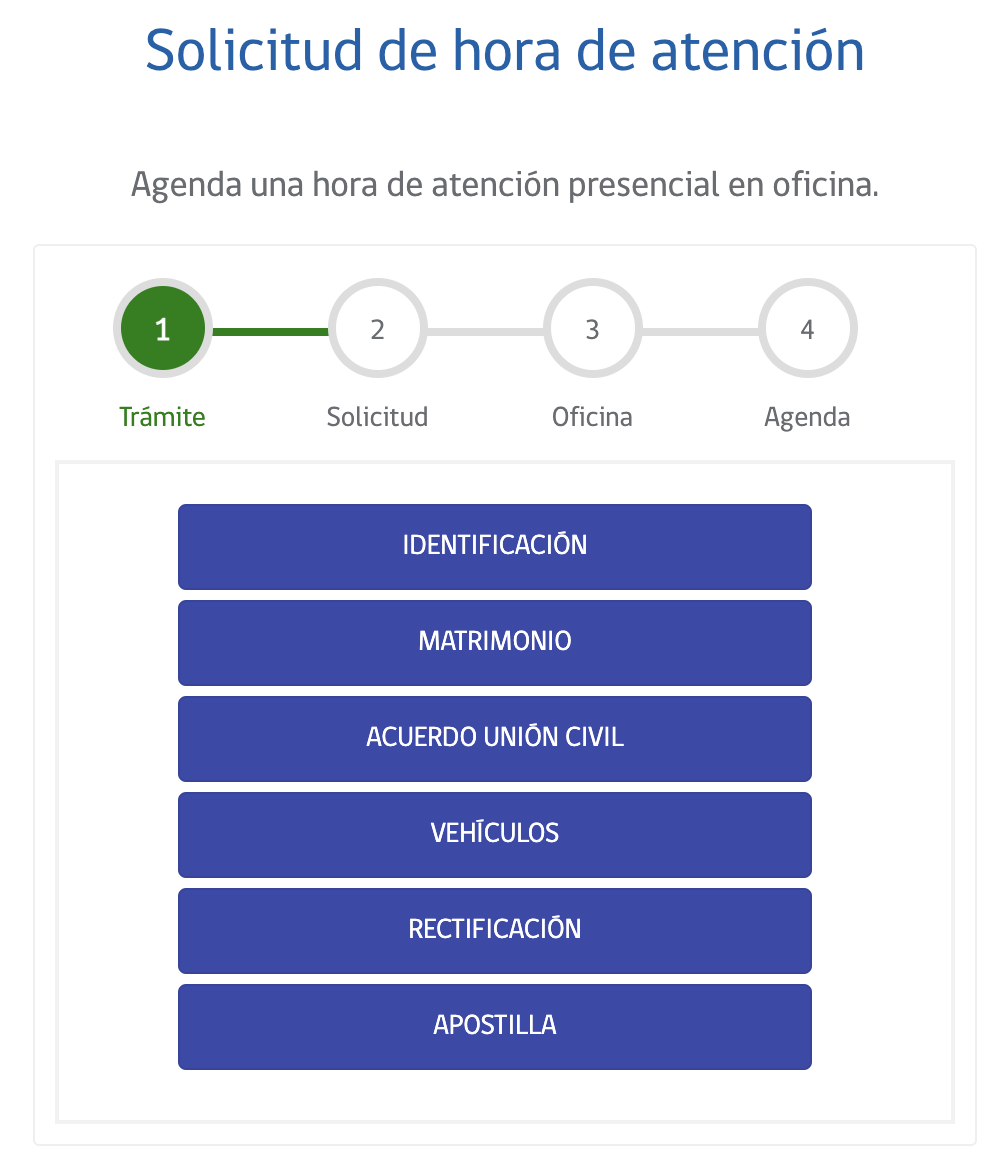Viewport: 996px width, 1160px height.
Task: Select the IDENTIFICACIÓN procedure
Action: [495, 546]
